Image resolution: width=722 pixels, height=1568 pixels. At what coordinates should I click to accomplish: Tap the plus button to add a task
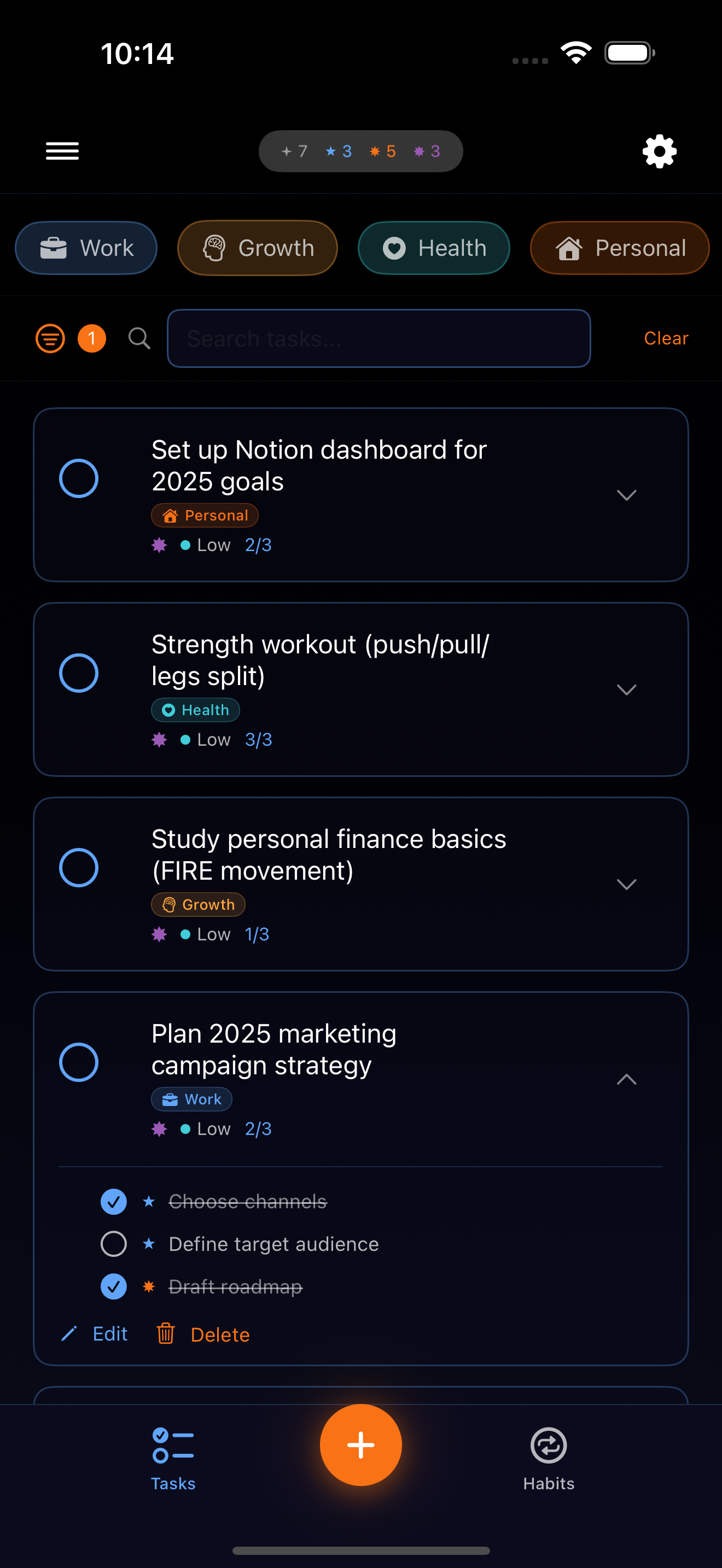coord(361,1445)
